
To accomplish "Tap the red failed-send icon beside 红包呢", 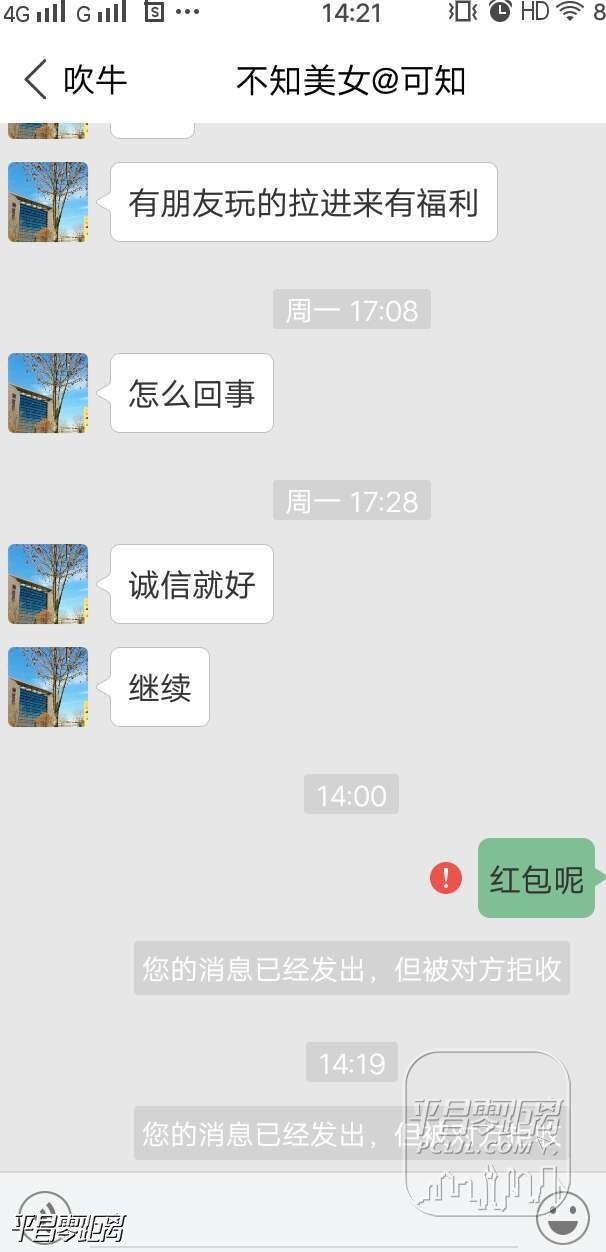I will click(445, 878).
